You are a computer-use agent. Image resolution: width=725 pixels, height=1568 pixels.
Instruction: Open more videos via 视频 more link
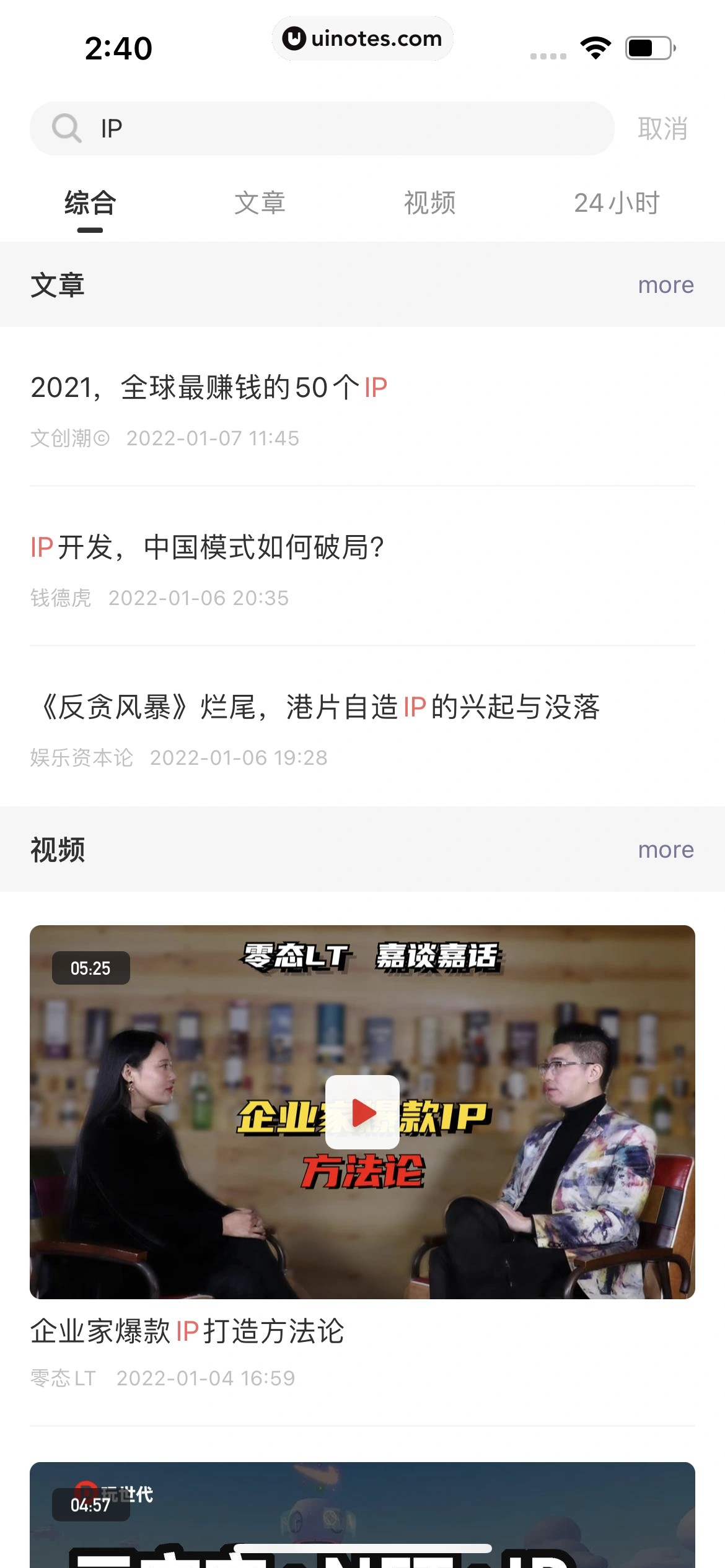pos(665,850)
